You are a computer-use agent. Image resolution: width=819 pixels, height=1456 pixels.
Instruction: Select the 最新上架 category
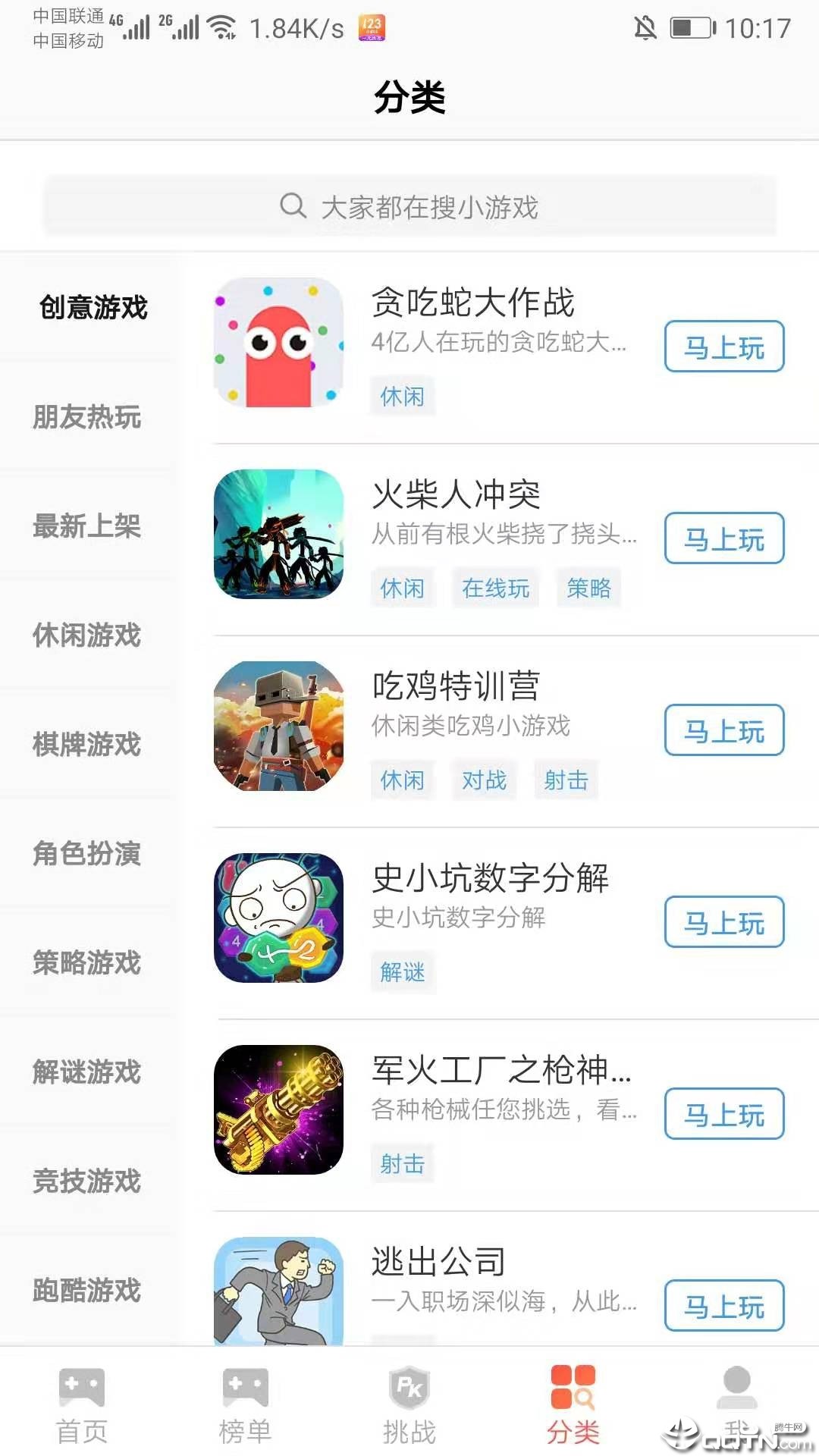(x=87, y=526)
